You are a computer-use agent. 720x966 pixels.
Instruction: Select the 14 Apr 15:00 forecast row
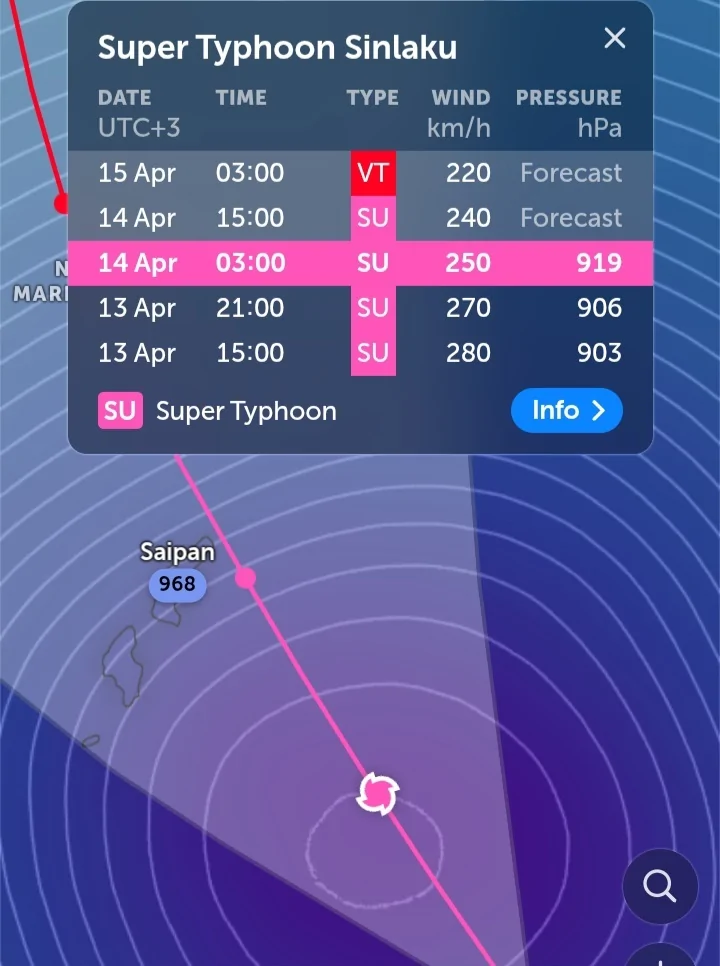[x=360, y=218]
